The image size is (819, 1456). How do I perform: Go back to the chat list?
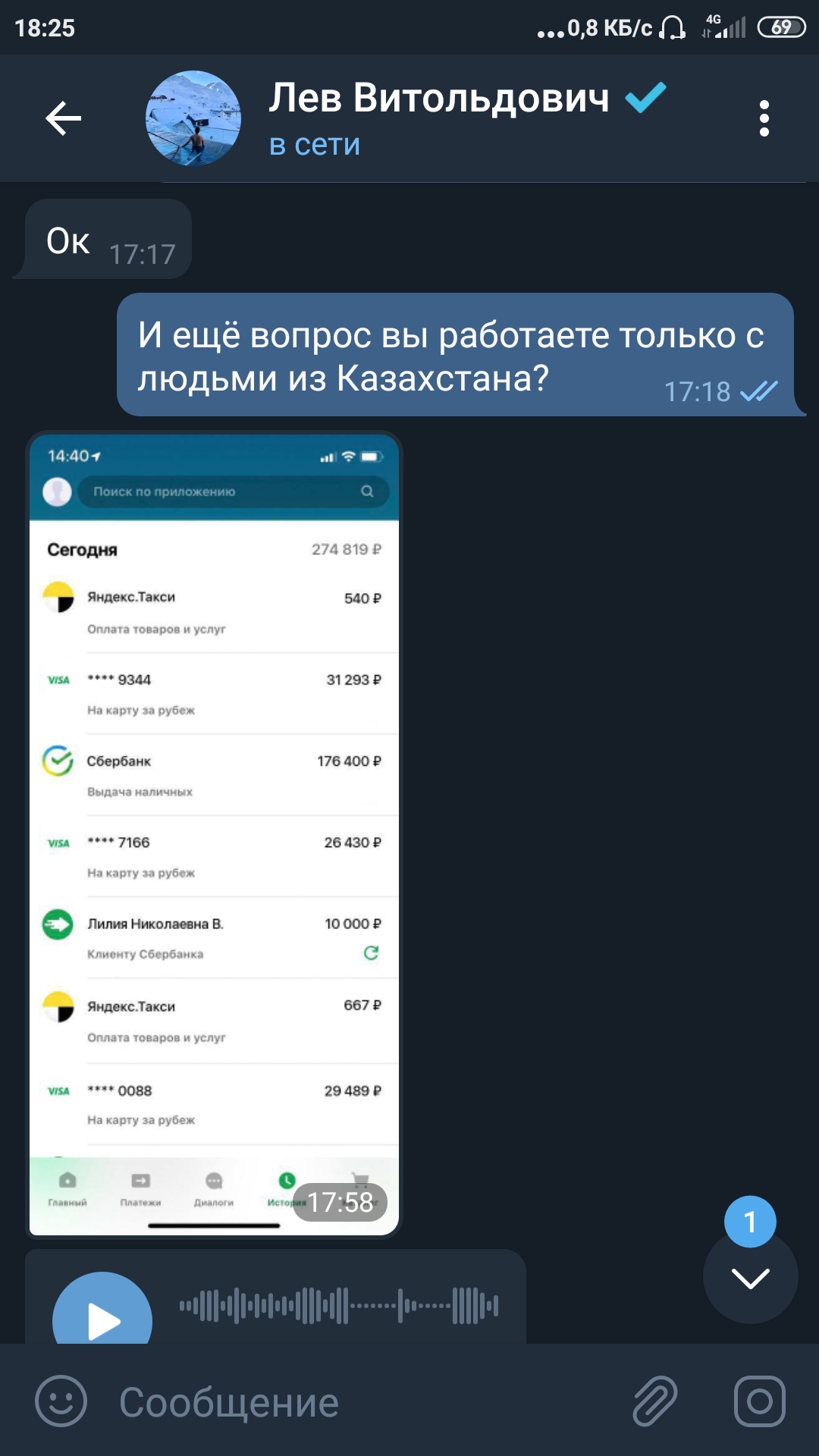(64, 118)
